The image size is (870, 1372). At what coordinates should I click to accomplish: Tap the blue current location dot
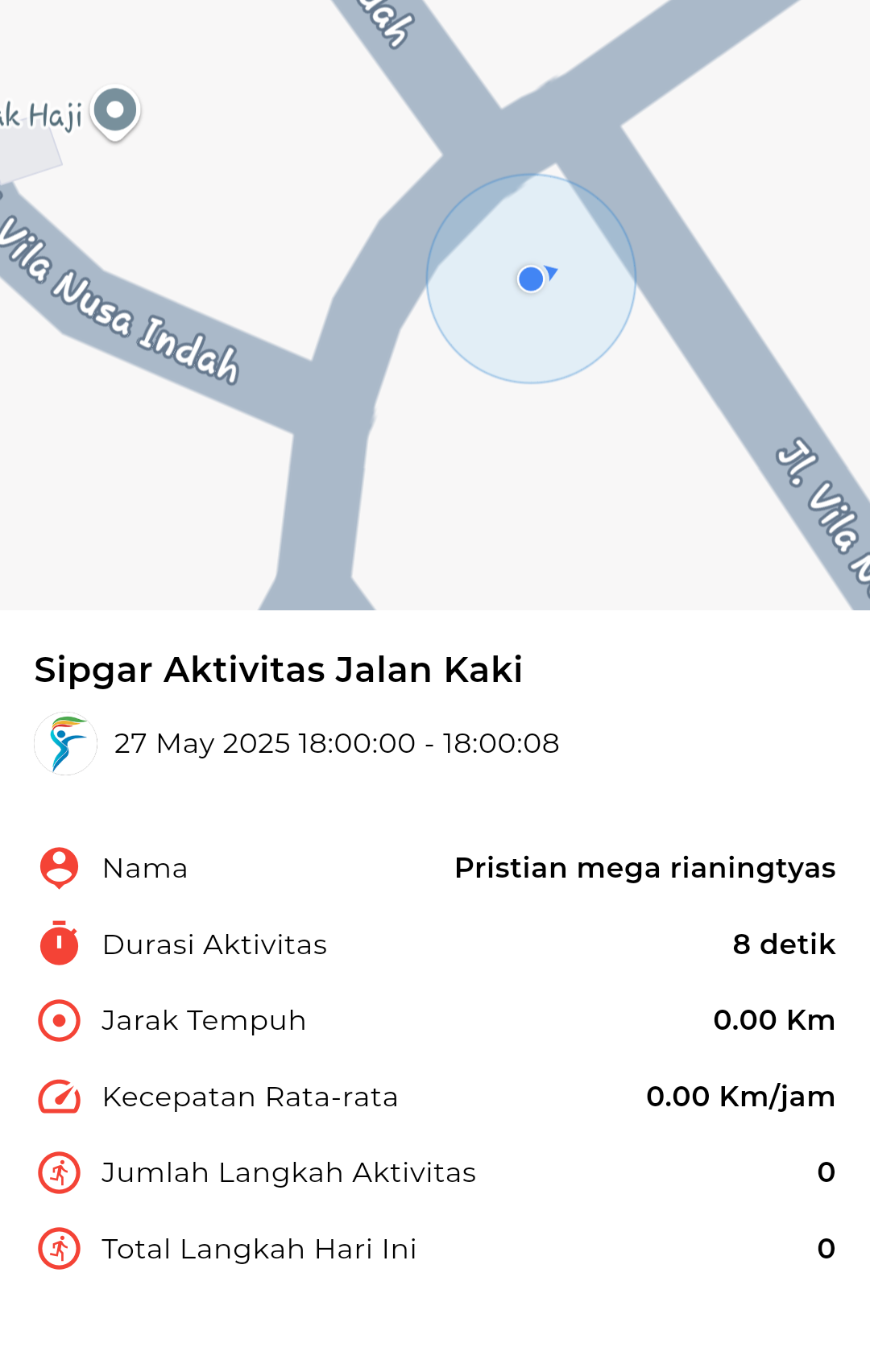coord(529,279)
